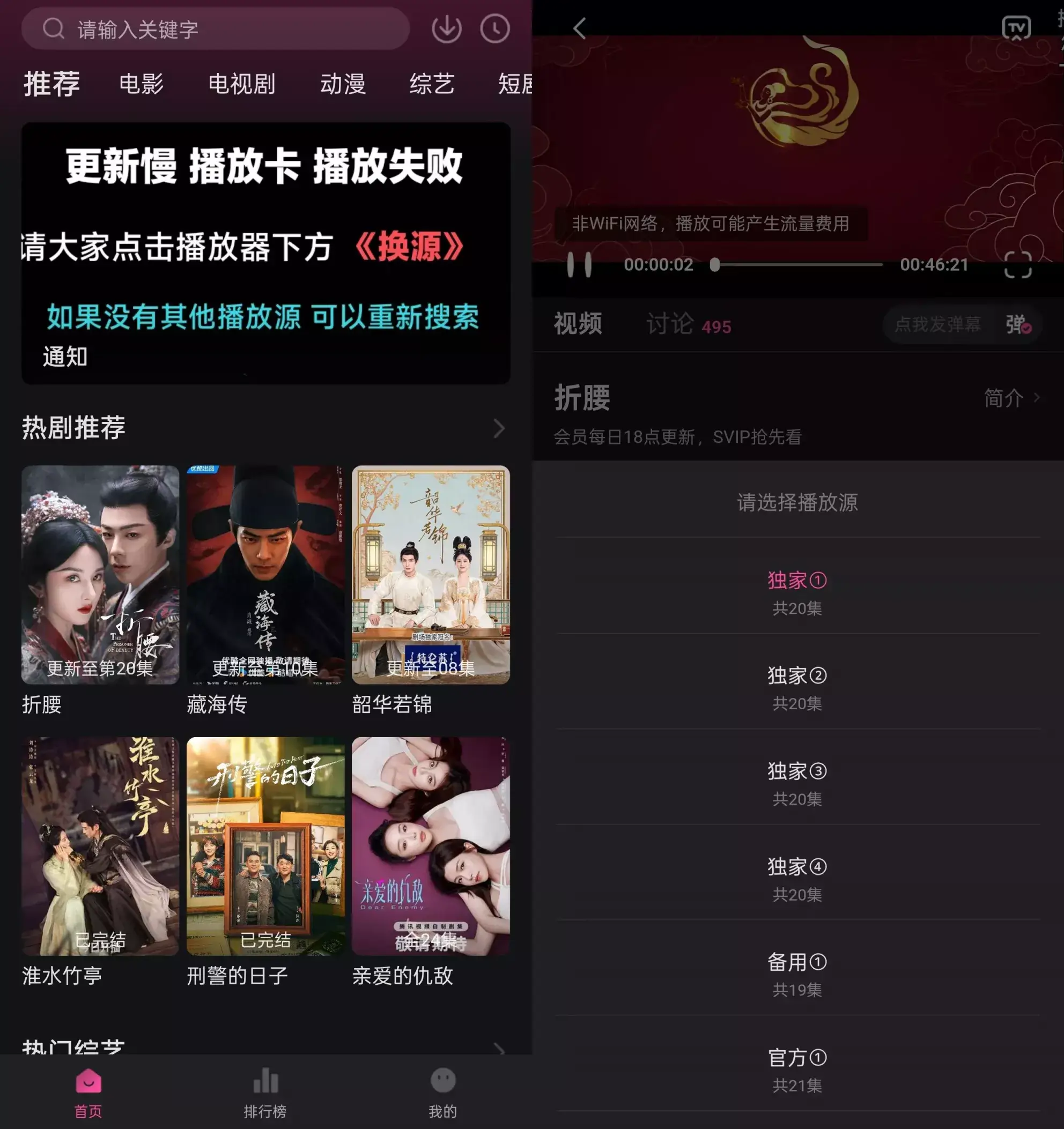Open full 热剧推荐 list via its arrow

tap(499, 428)
